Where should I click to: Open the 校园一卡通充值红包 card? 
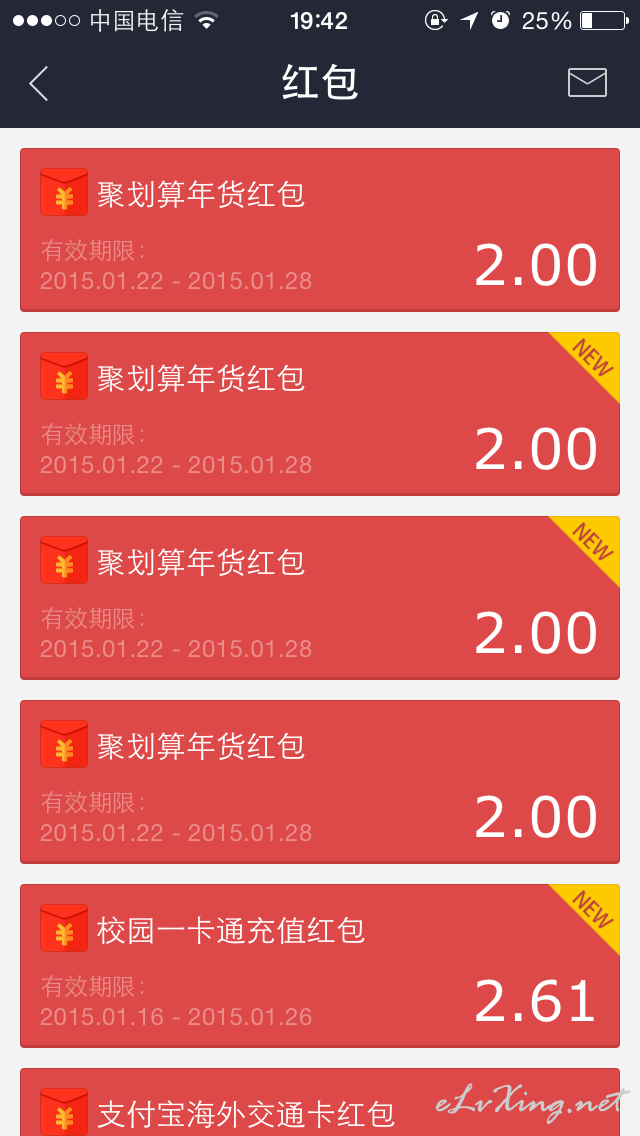tap(320, 966)
